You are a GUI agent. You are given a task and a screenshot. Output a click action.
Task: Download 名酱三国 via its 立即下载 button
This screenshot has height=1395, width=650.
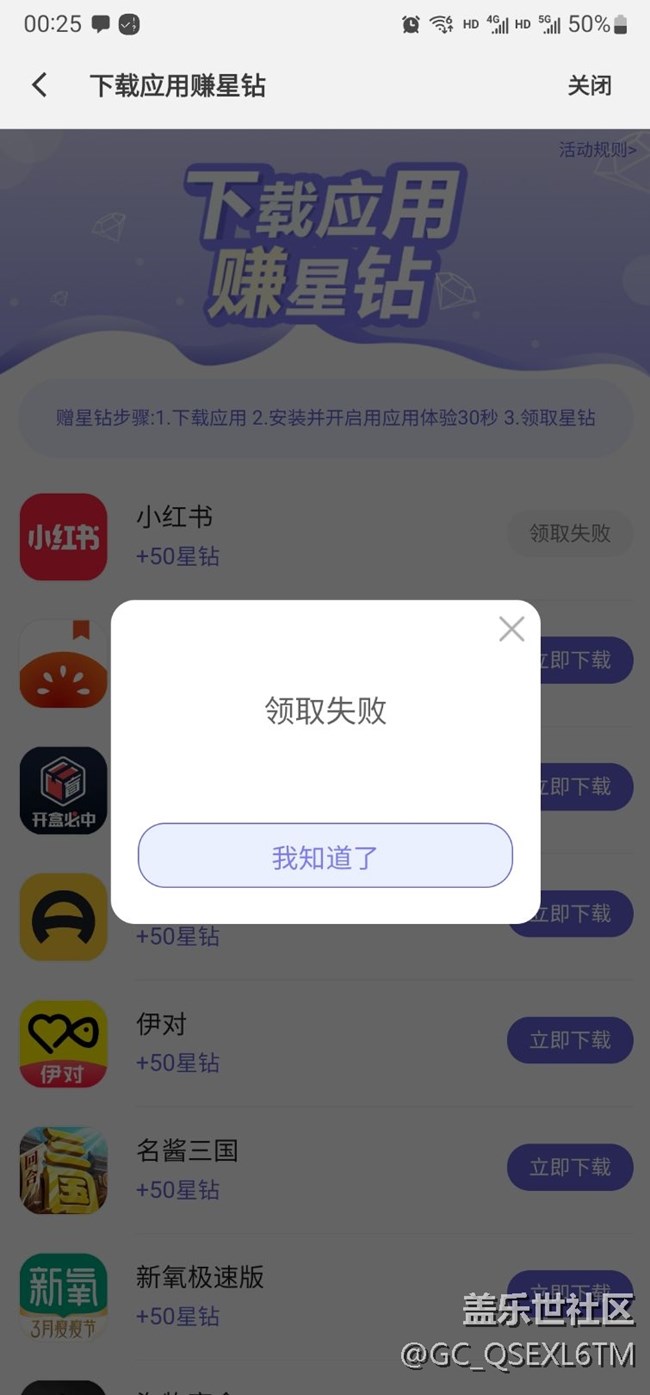(570, 1167)
